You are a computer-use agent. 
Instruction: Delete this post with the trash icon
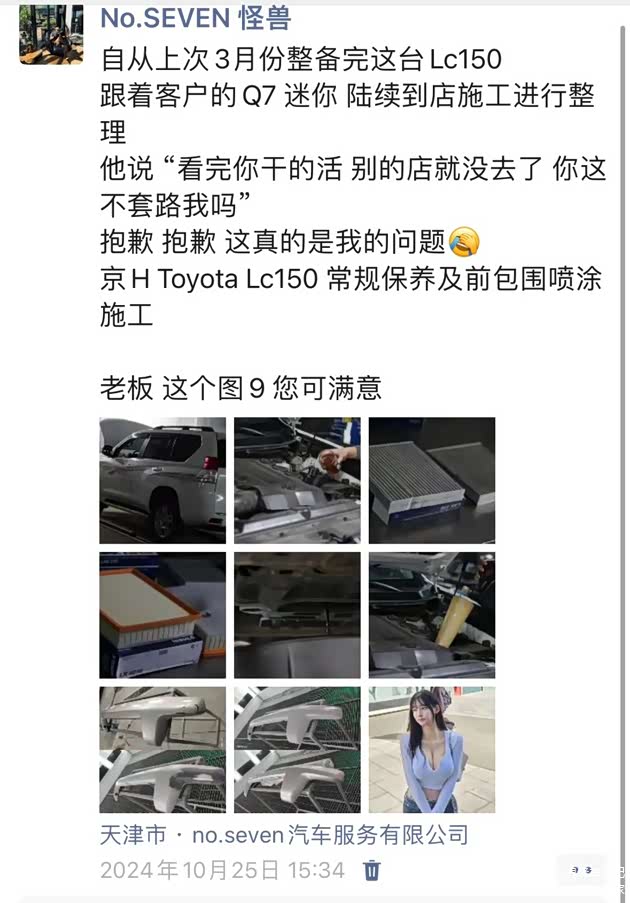click(x=372, y=870)
